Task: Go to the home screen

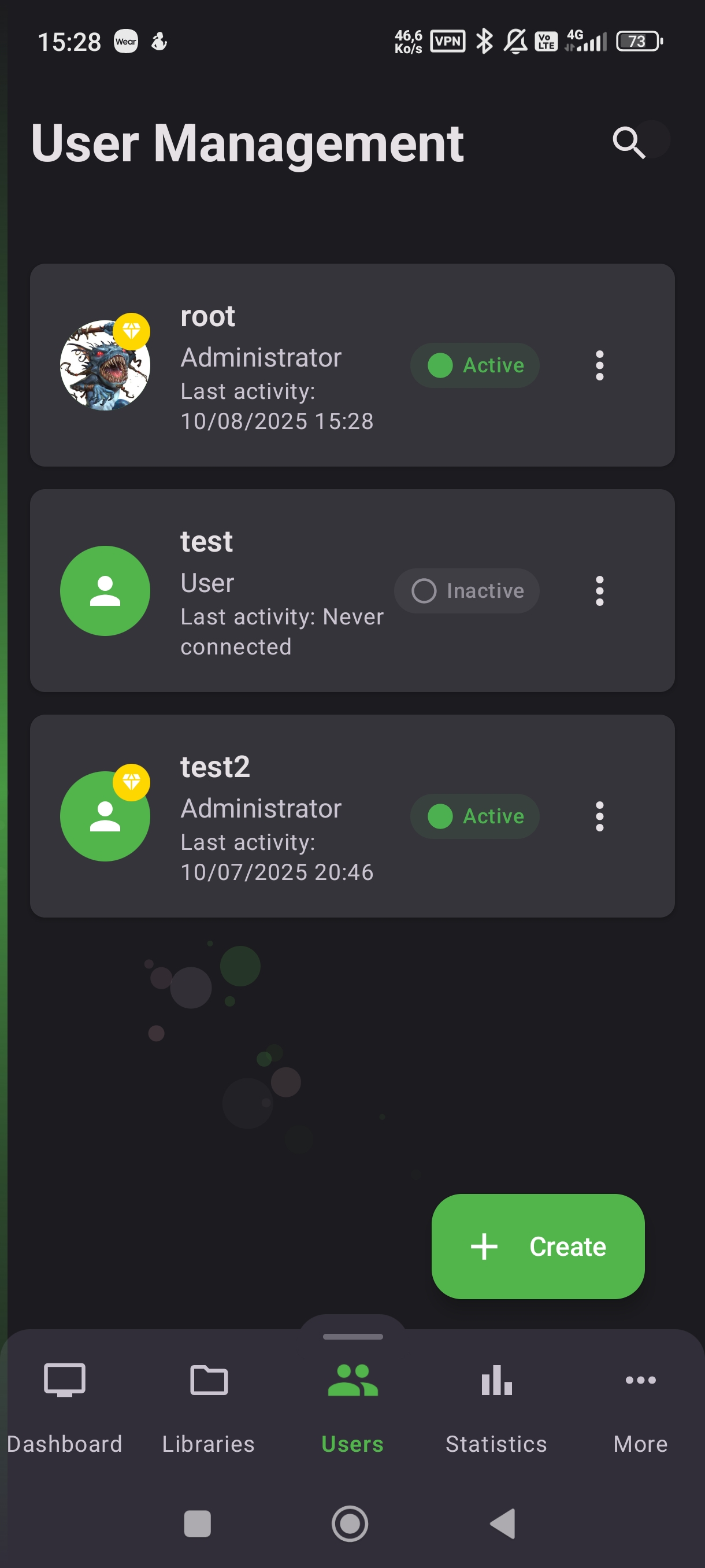Action: (350, 1523)
